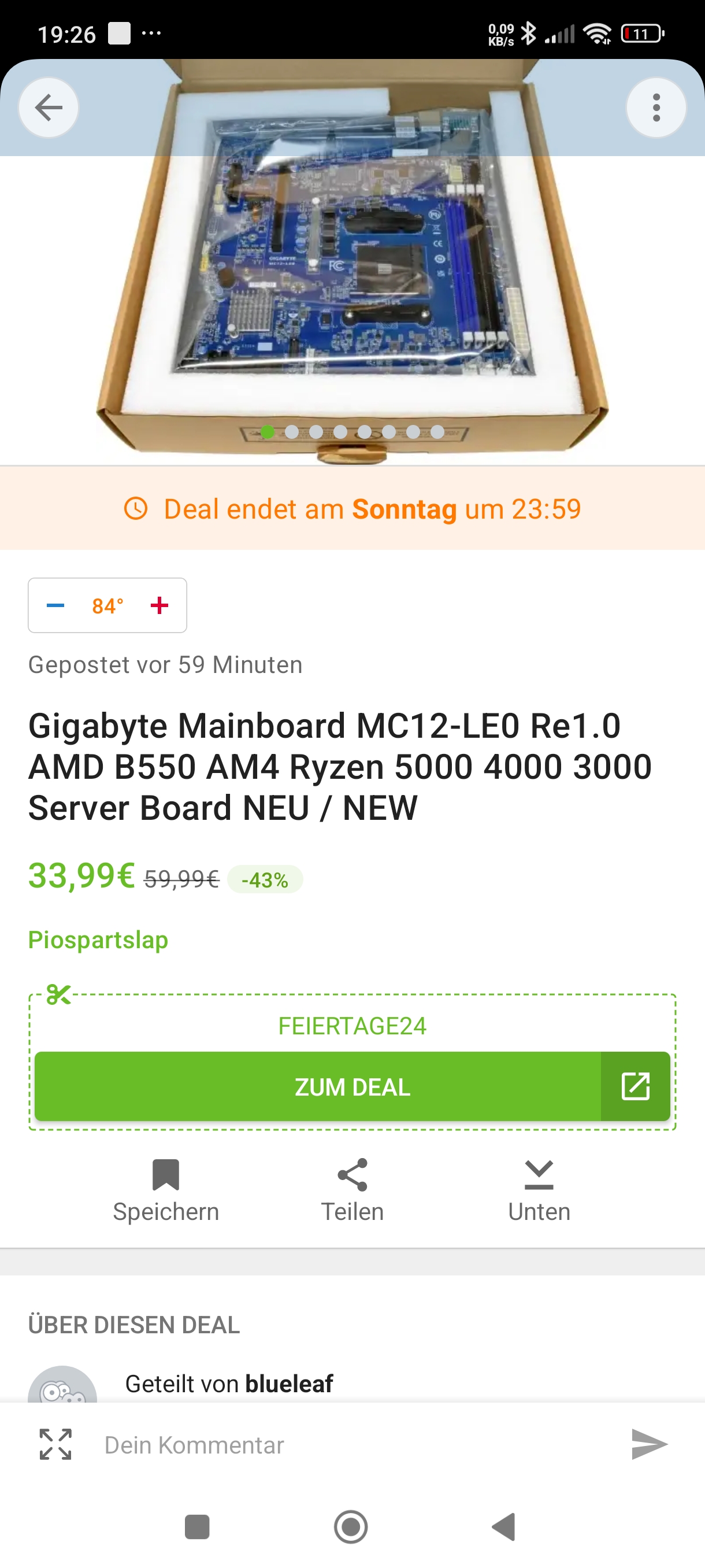Go back using the top arrow

click(x=49, y=108)
